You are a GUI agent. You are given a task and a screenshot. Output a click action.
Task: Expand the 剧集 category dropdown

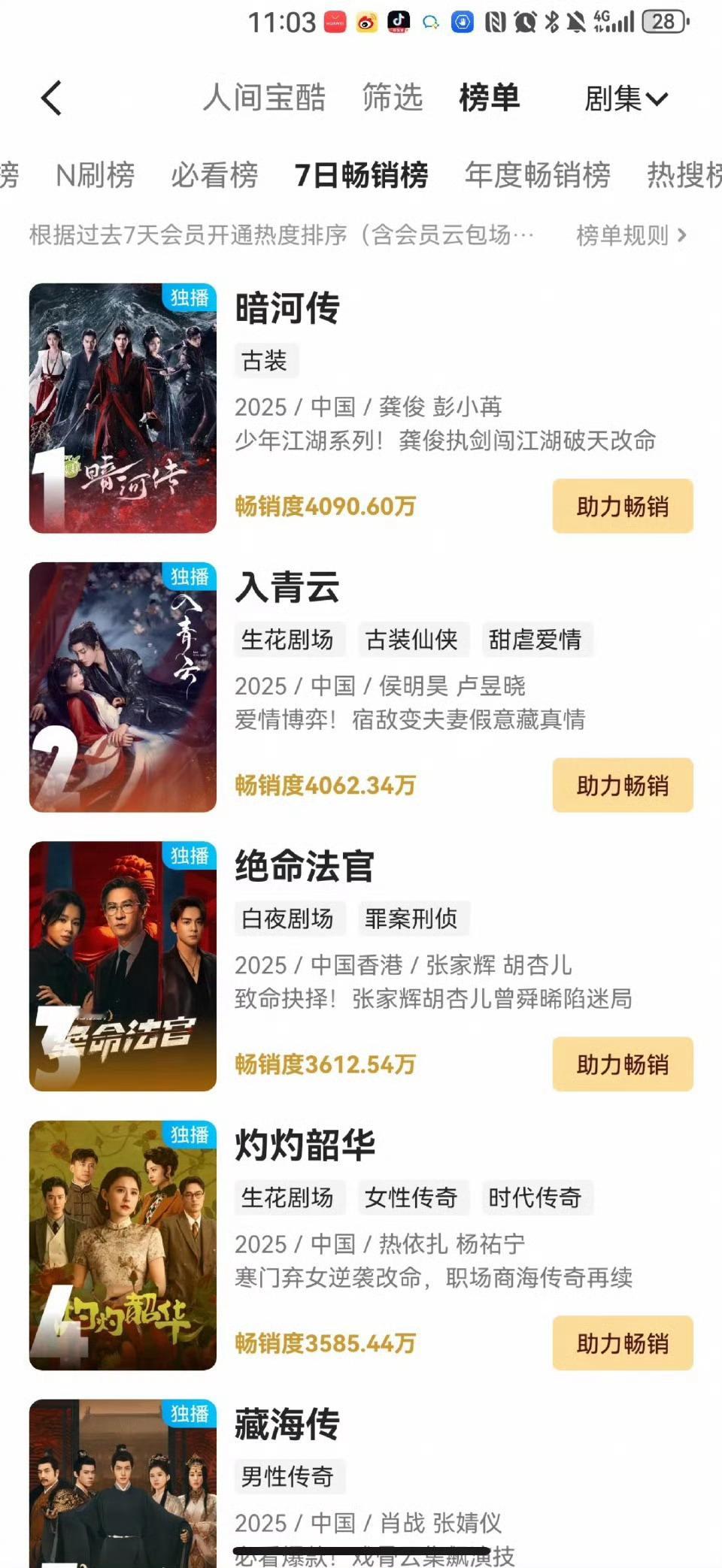tap(626, 98)
